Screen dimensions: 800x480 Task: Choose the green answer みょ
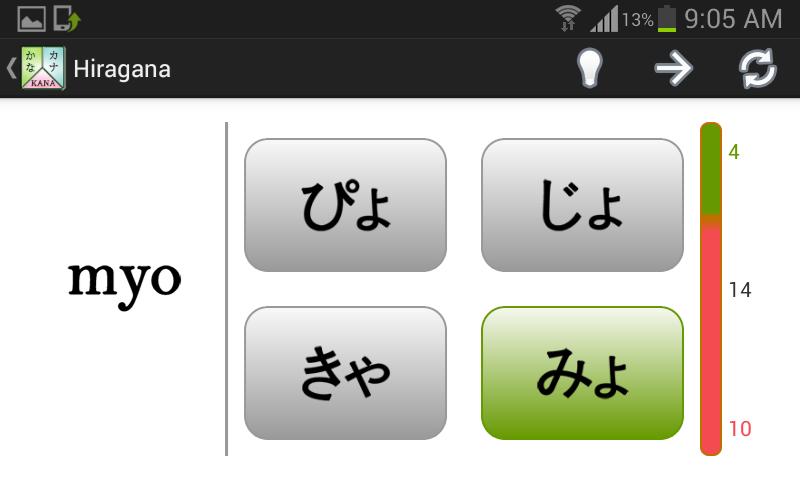(x=582, y=373)
